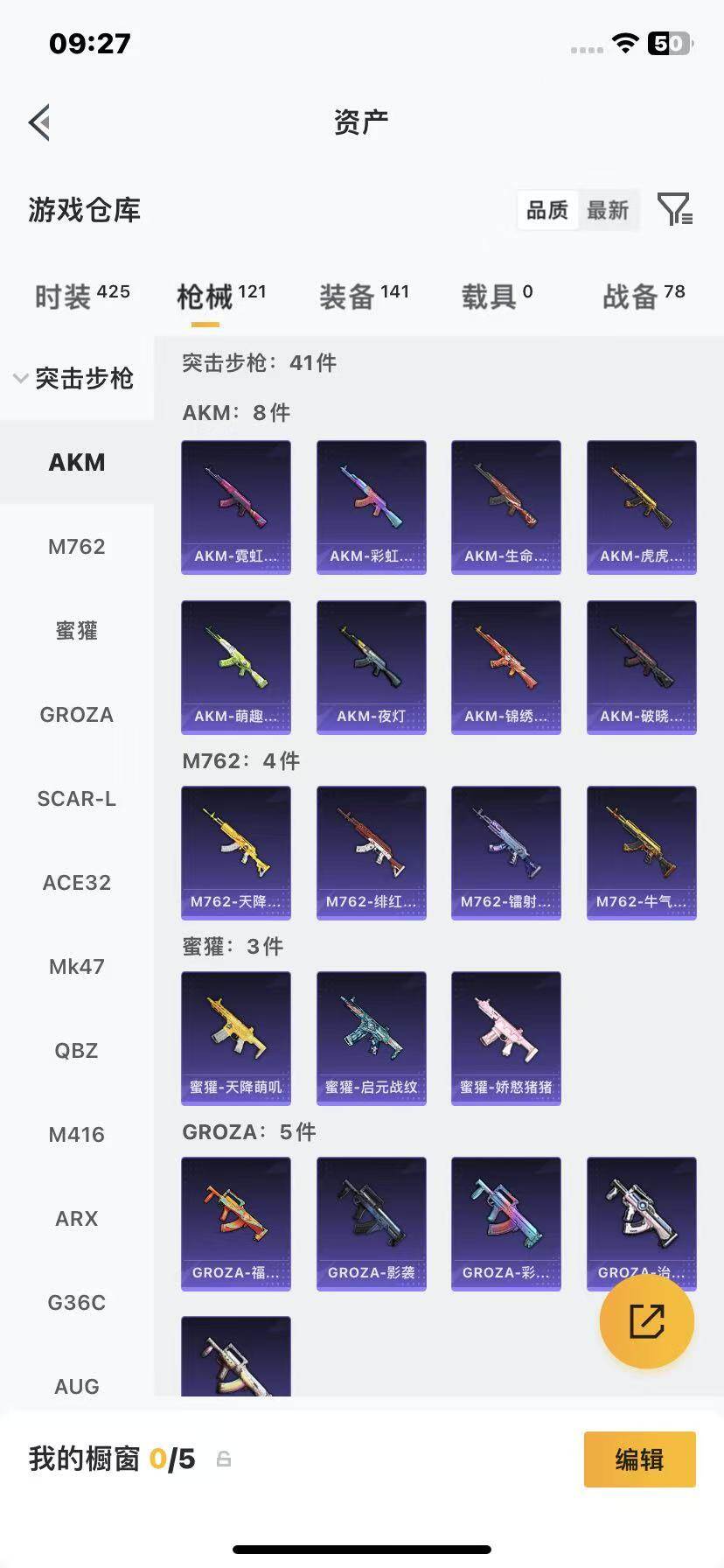The image size is (724, 1568).
Task: Open the AKM-夜灯 skin tile
Action: 372,667
